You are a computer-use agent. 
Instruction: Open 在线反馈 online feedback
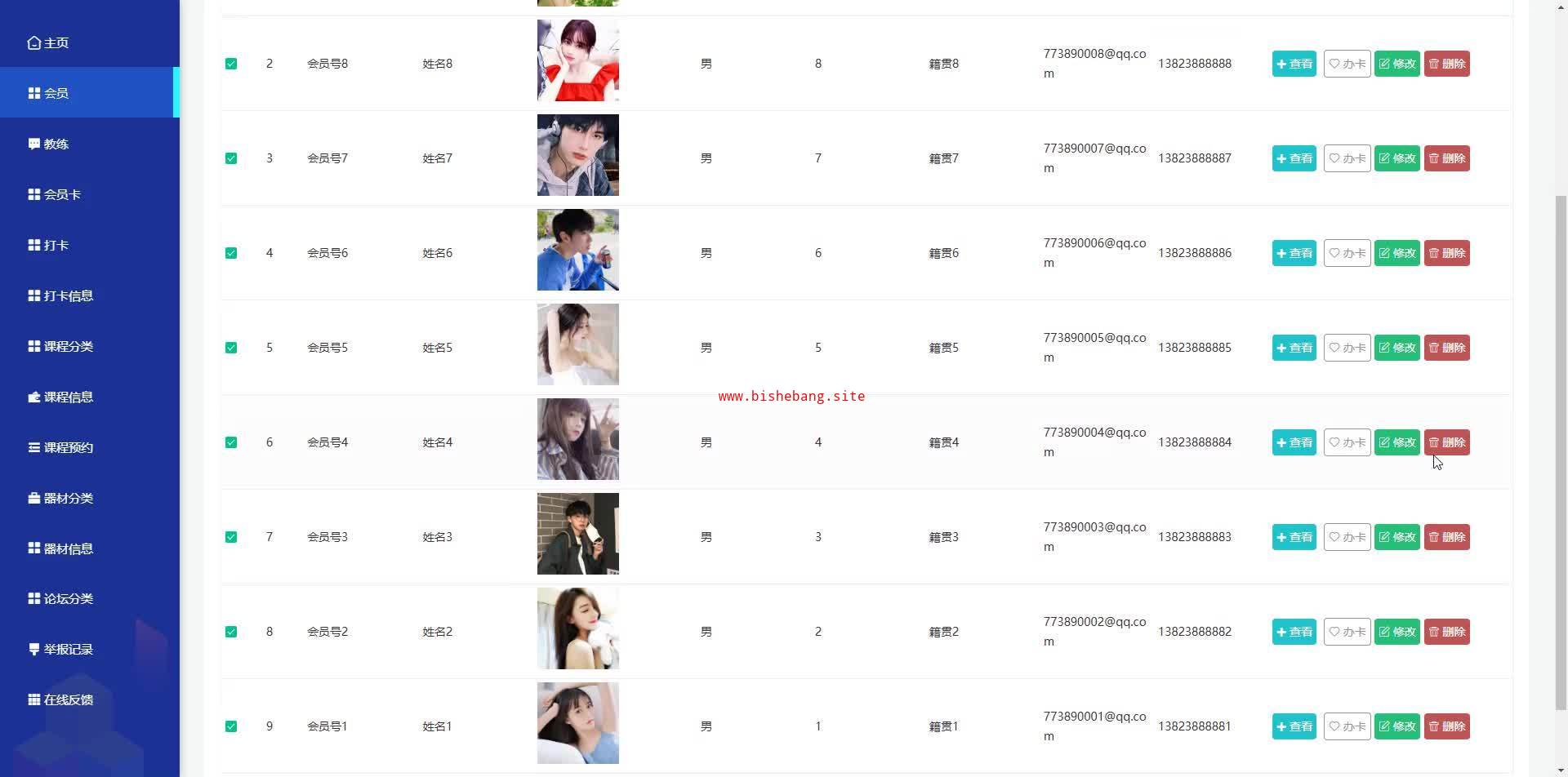click(61, 699)
